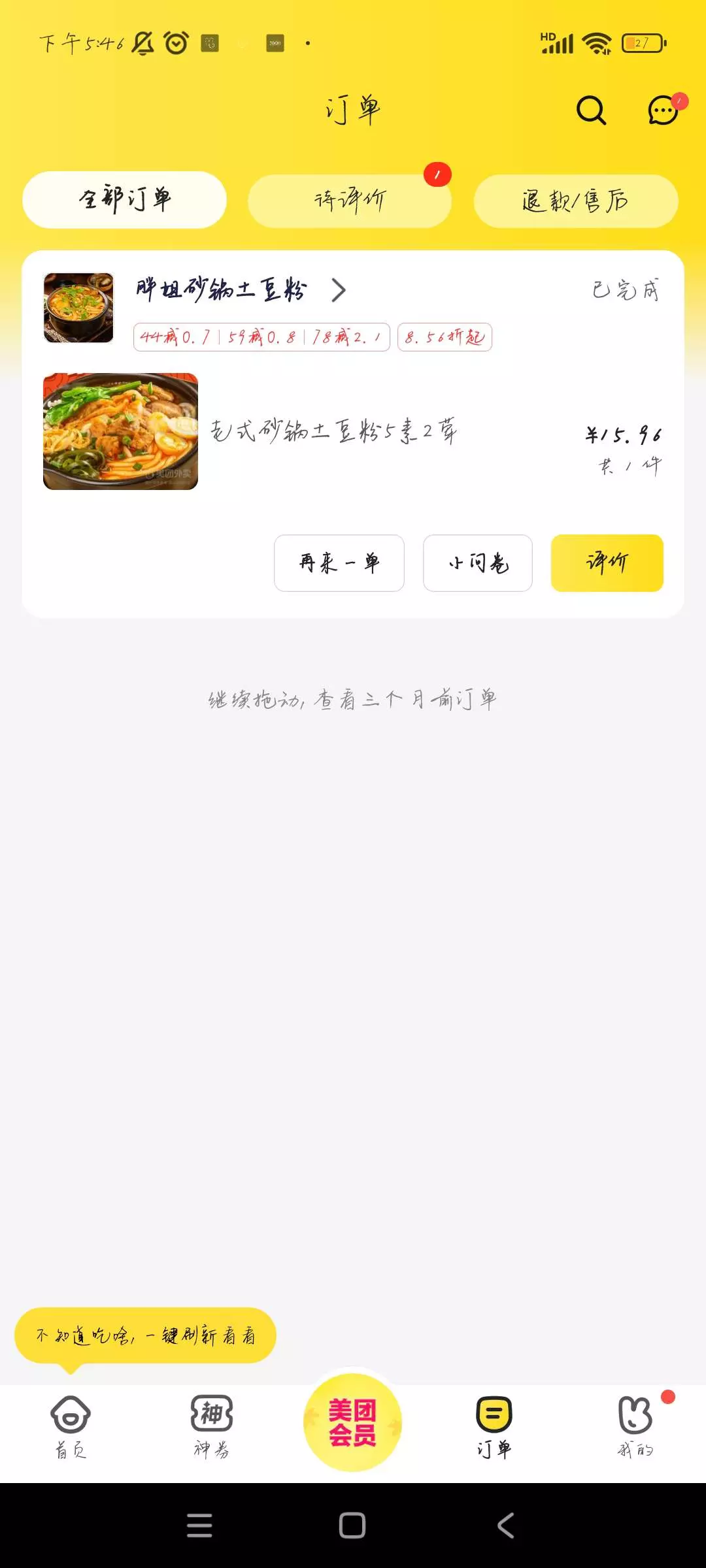This screenshot has width=706, height=1568.
Task: Switch to the 退款/售后 tab
Action: [575, 201]
